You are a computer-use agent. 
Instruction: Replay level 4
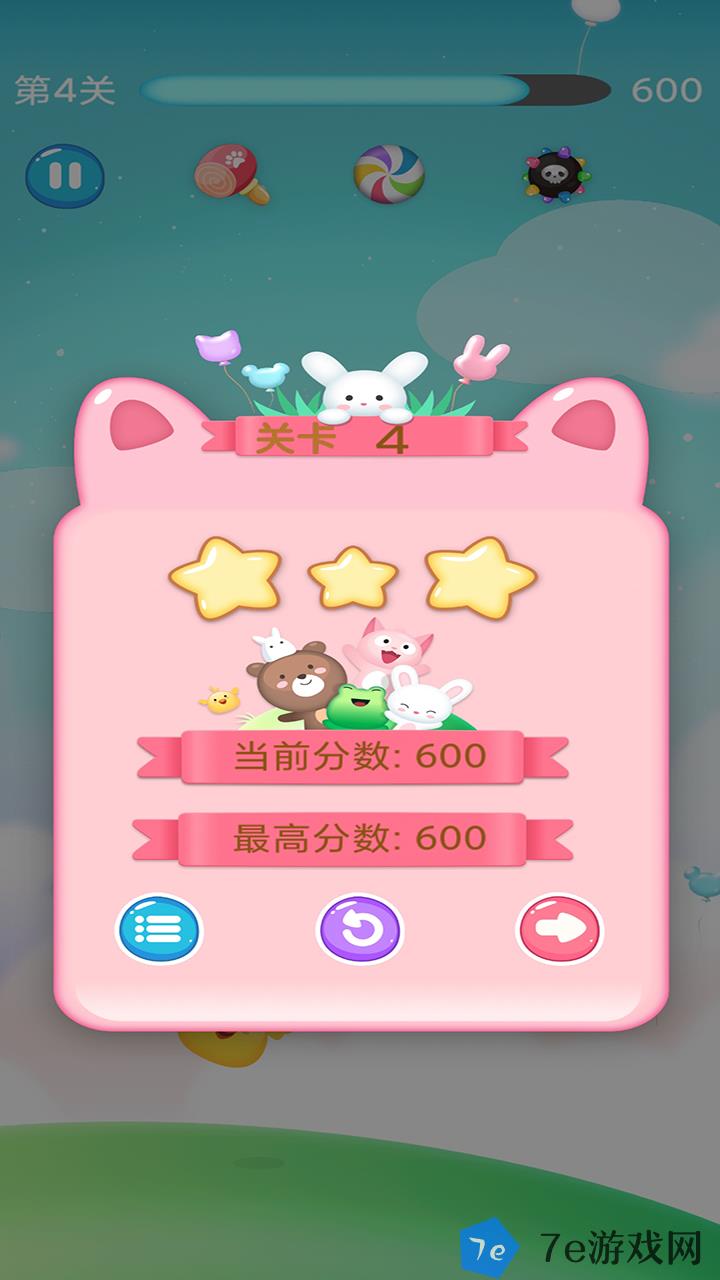pos(360,929)
